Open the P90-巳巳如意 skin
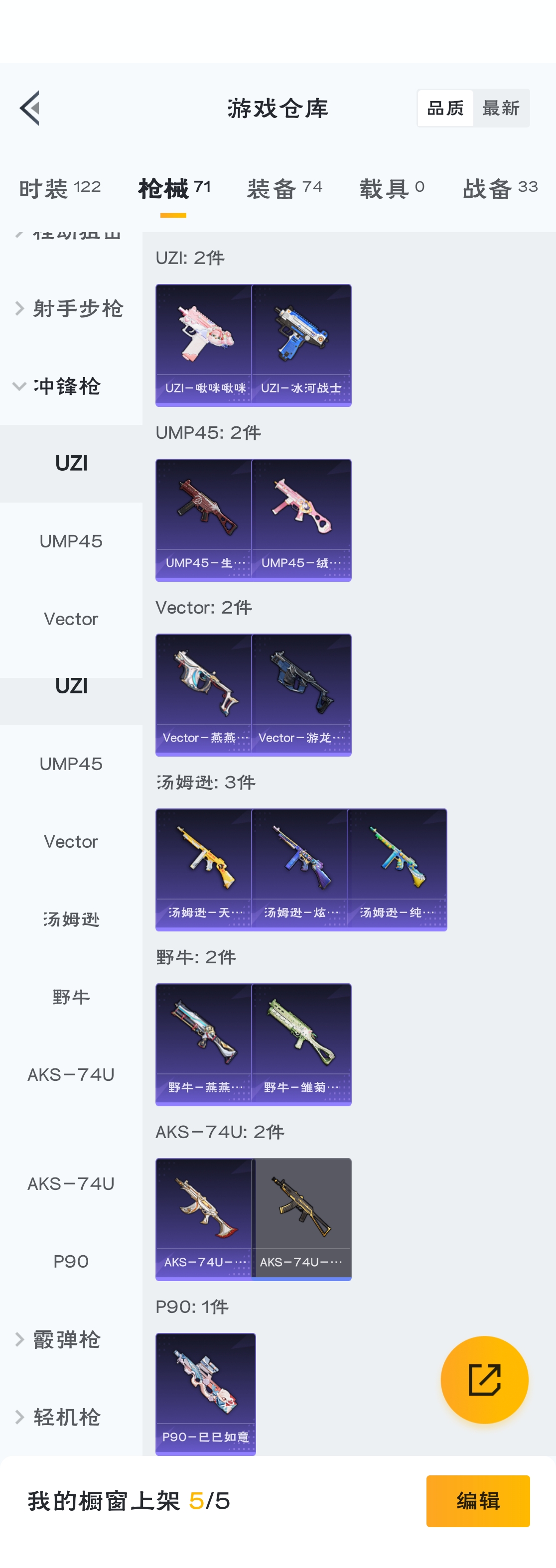Image resolution: width=556 pixels, height=1568 pixels. 205,1394
